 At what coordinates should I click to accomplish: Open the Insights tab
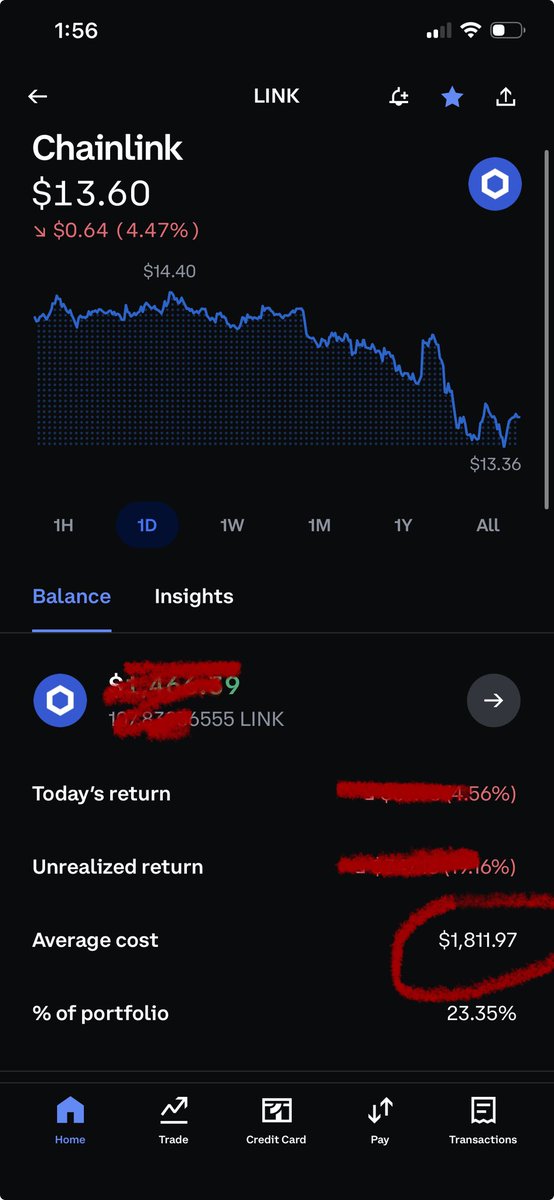pyautogui.click(x=194, y=597)
